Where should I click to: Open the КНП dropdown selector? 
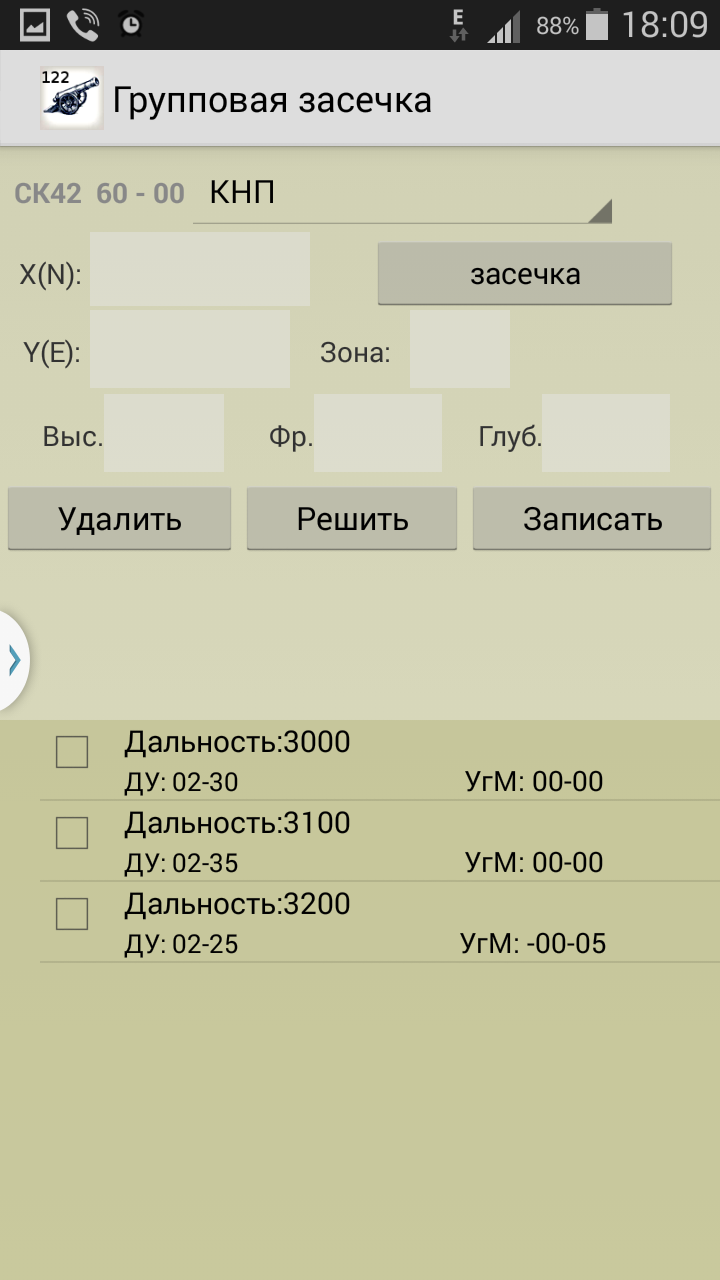402,193
